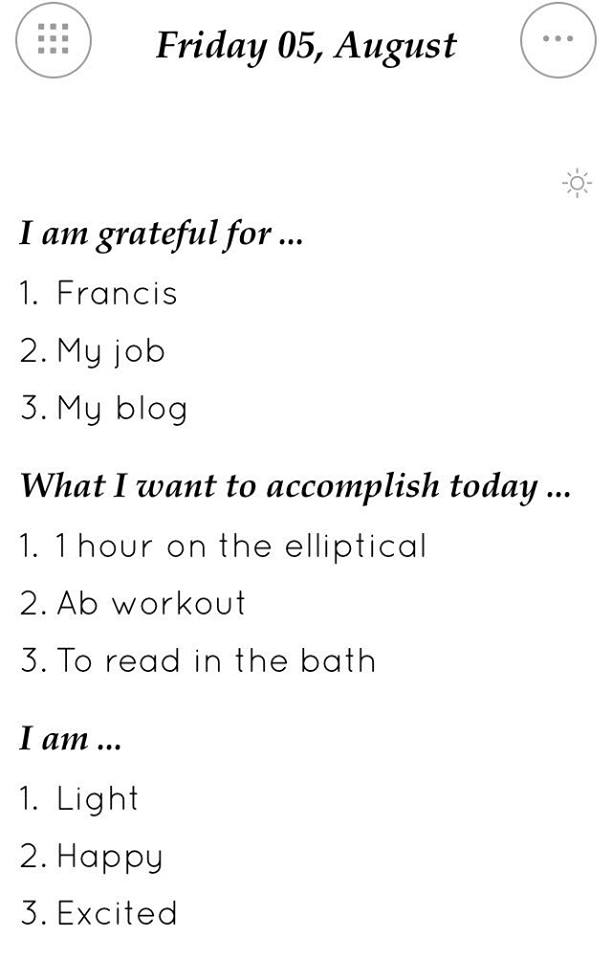Edit the affirmation 'Light'
Viewport: 612px width, 960px height.
coord(97,798)
